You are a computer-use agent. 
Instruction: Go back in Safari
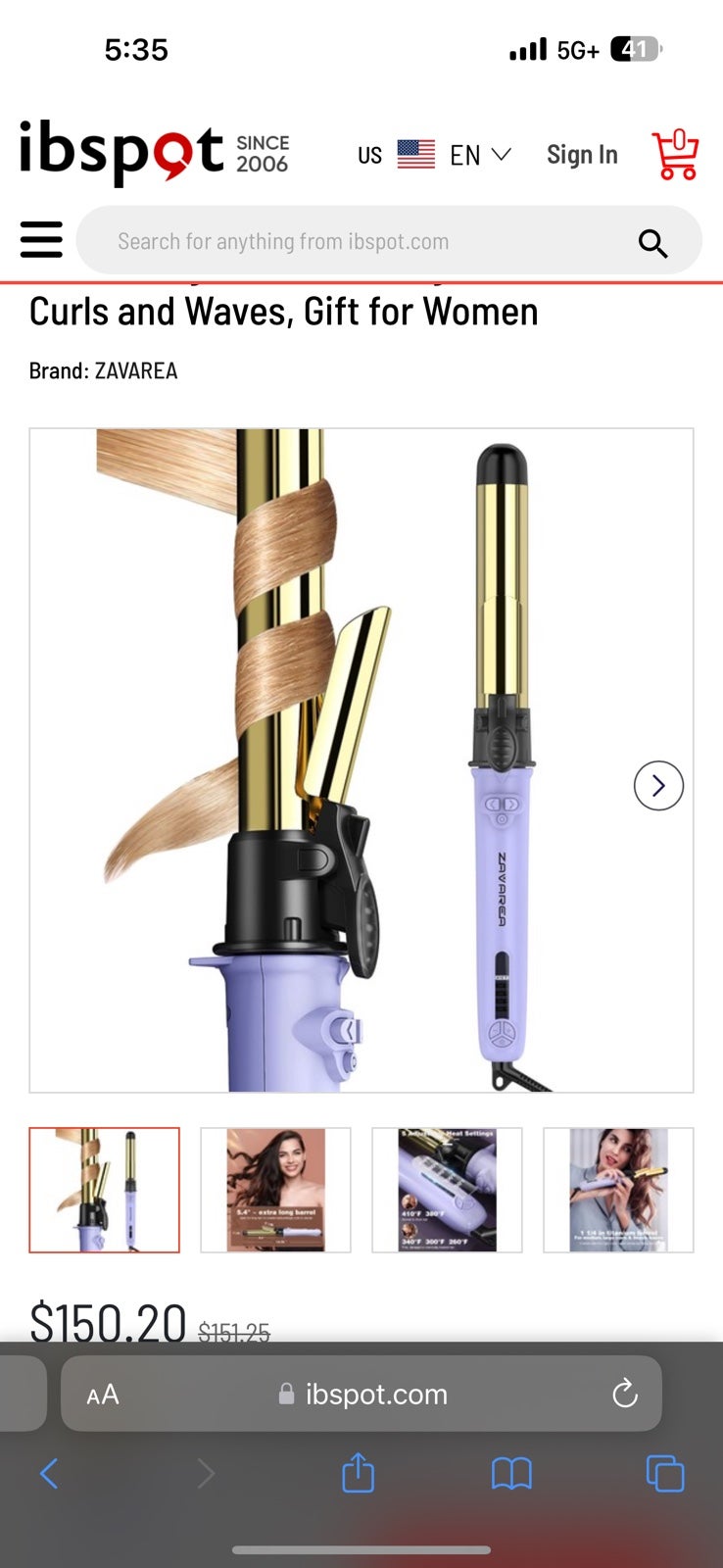(x=49, y=1473)
